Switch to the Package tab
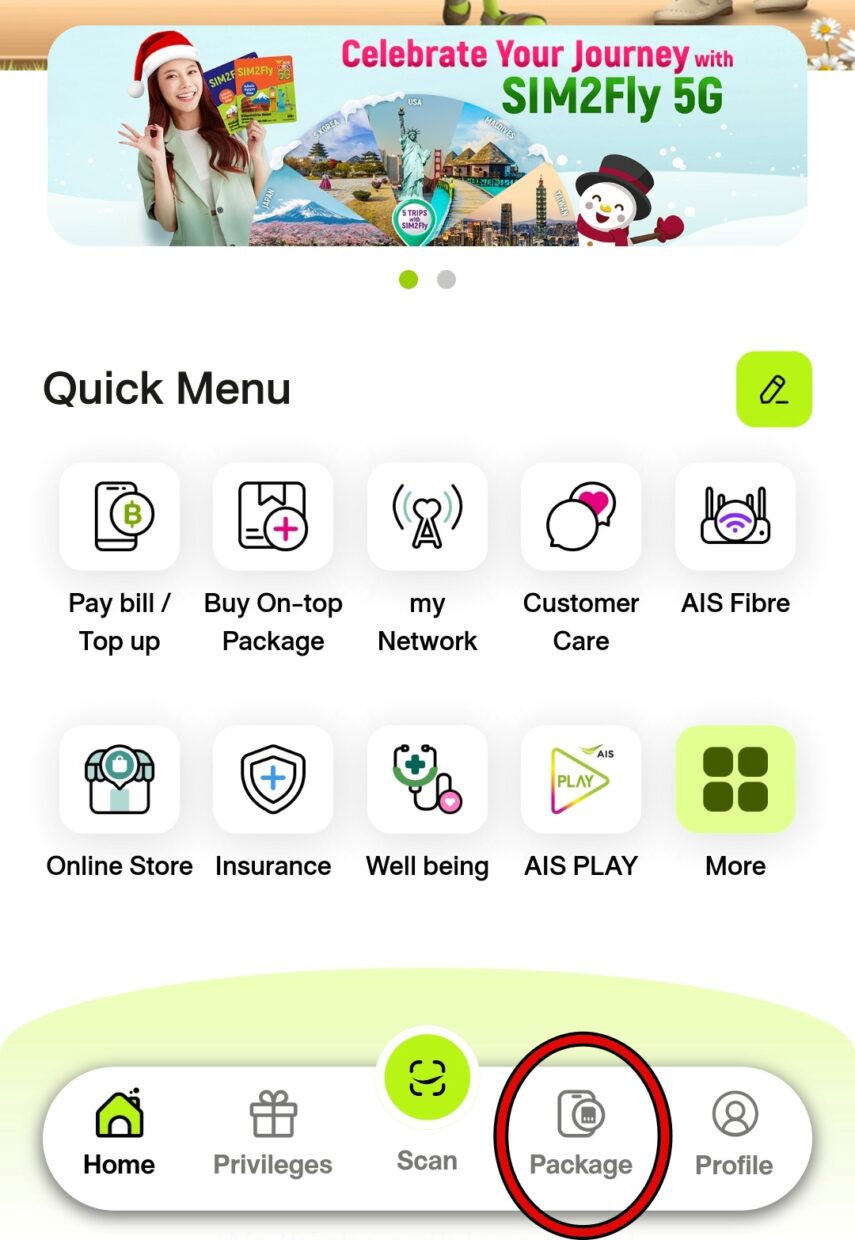This screenshot has height=1240, width=855. point(581,1134)
